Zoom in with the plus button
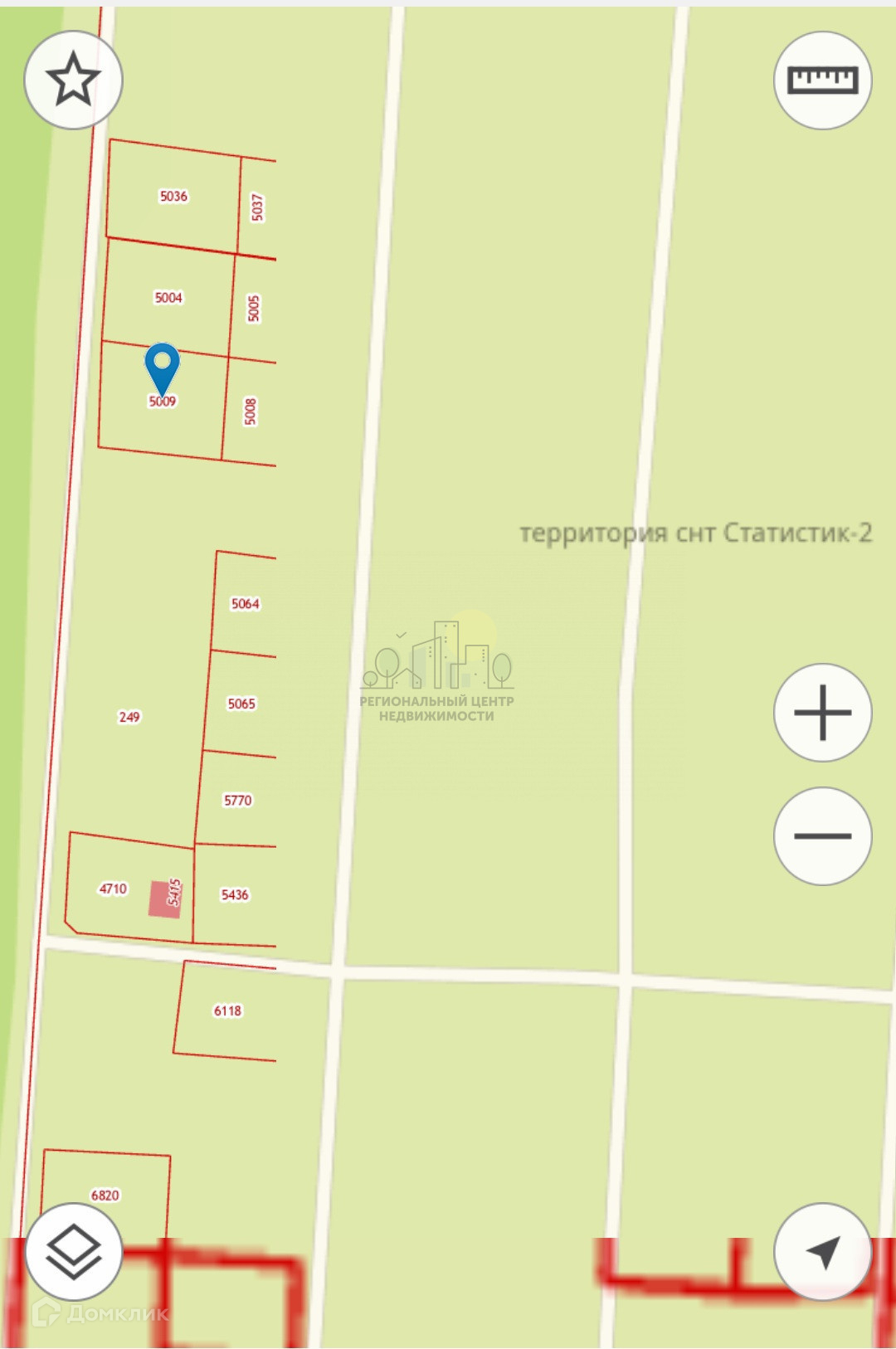The image size is (896, 1349). 822,713
